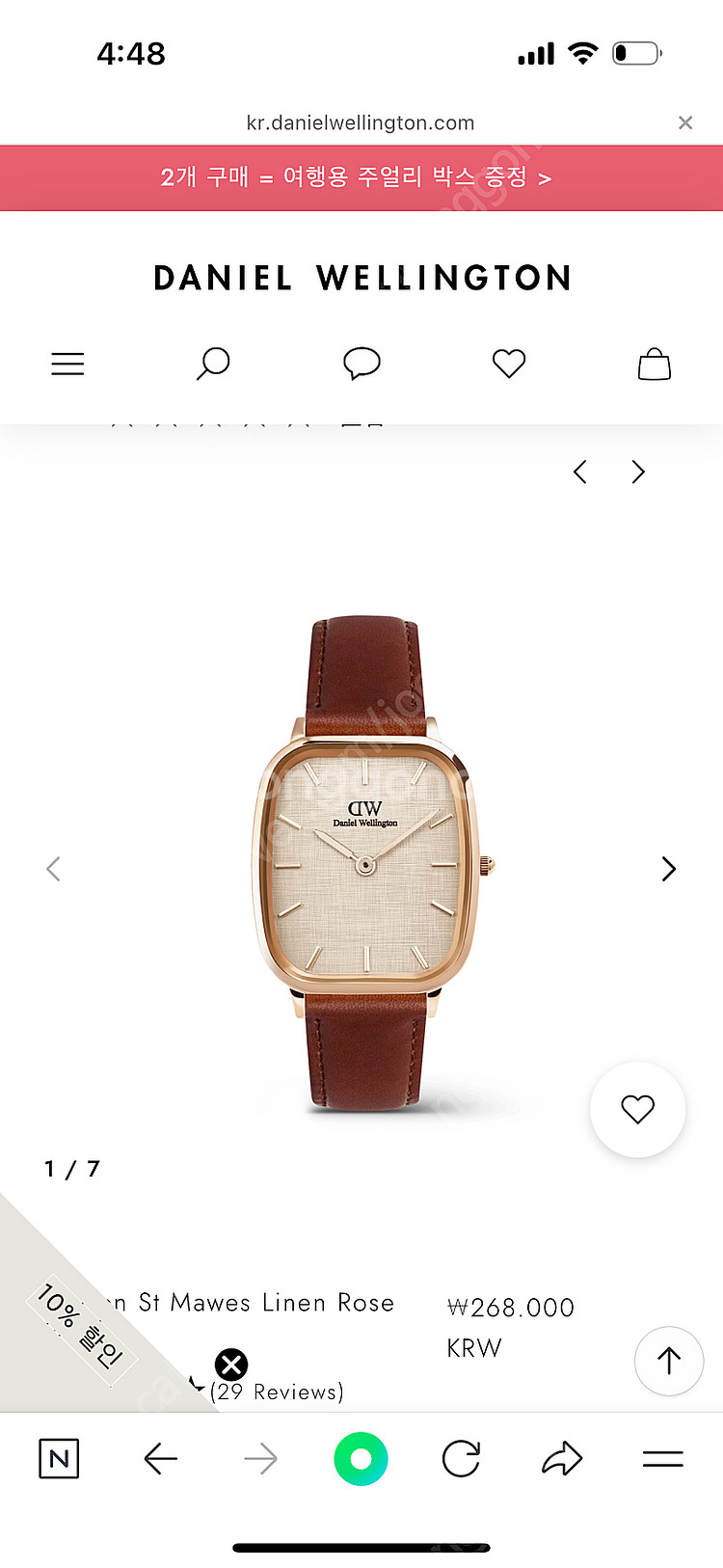
Task: Add this watch to wishlist
Action: (637, 1109)
